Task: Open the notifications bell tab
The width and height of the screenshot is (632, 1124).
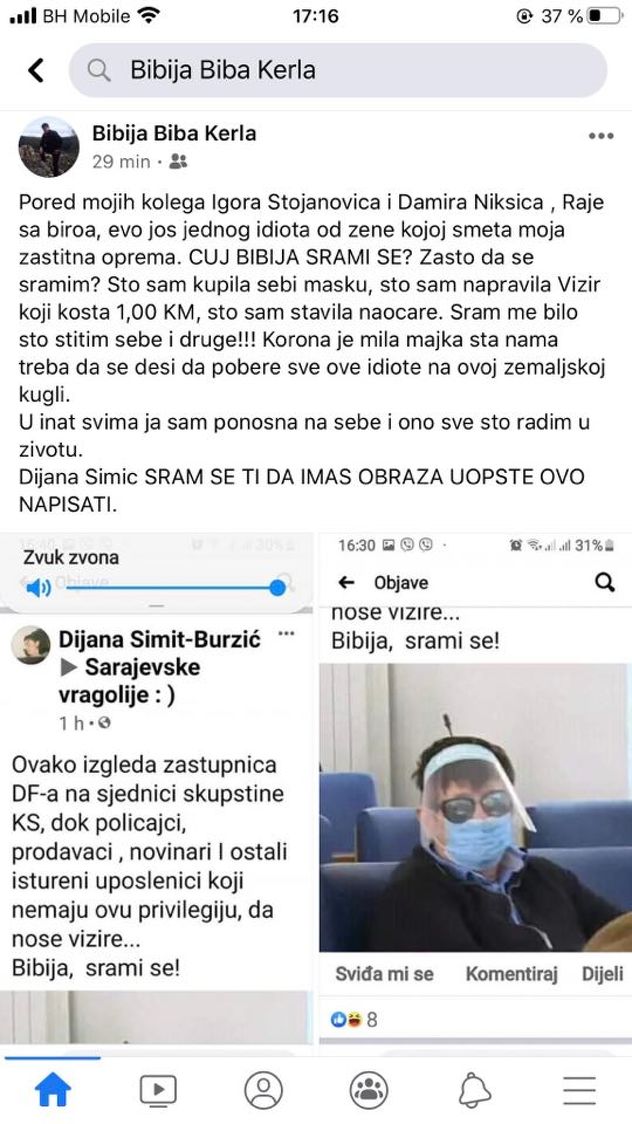Action: (x=474, y=1090)
